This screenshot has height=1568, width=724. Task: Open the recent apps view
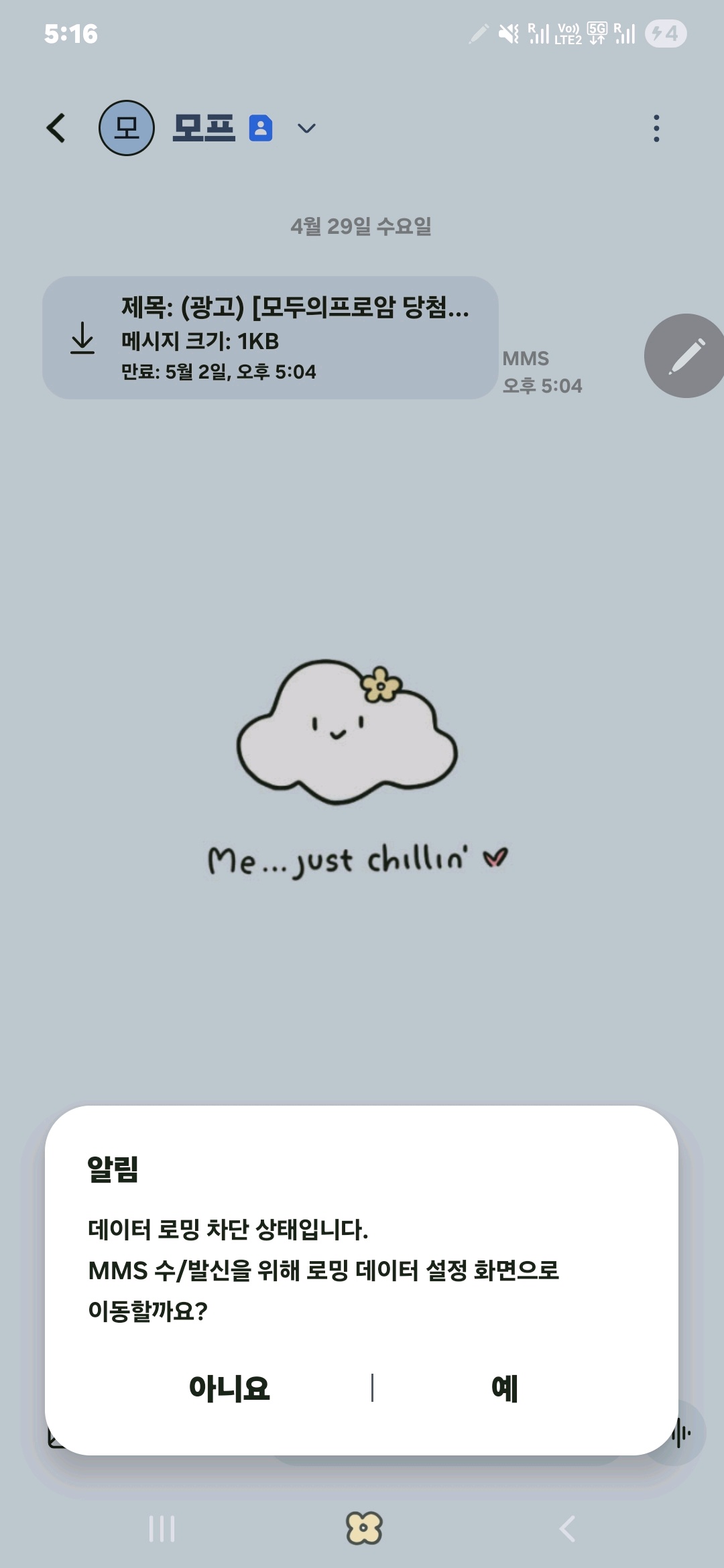click(162, 1528)
